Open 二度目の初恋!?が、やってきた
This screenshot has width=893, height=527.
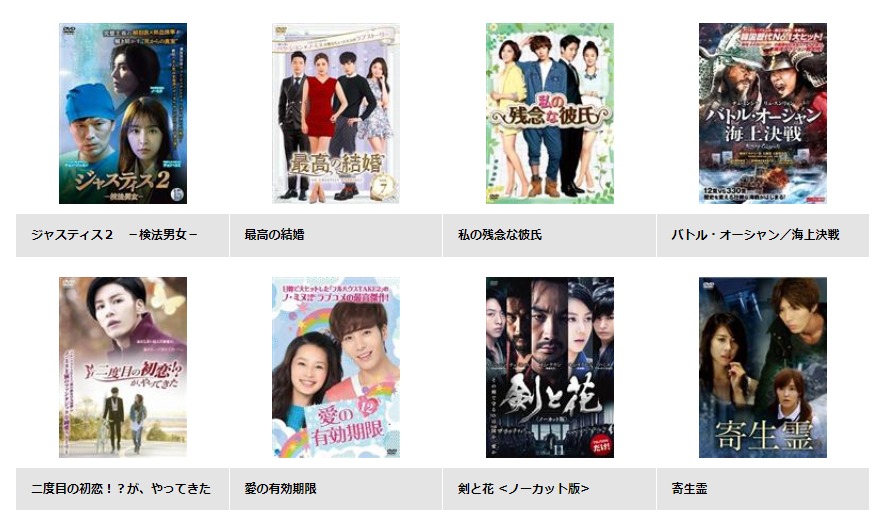(122, 367)
